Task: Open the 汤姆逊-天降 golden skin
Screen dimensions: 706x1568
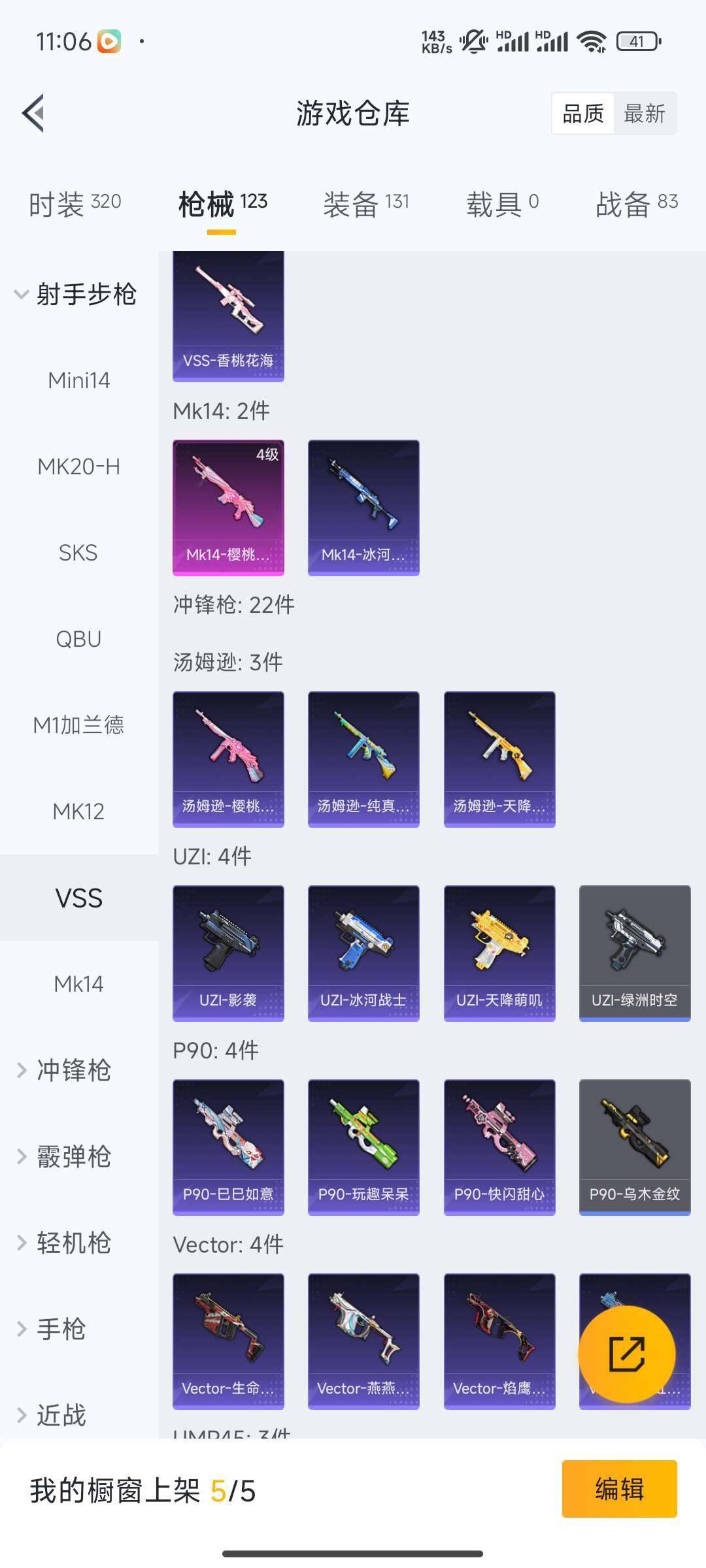Action: coord(499,757)
